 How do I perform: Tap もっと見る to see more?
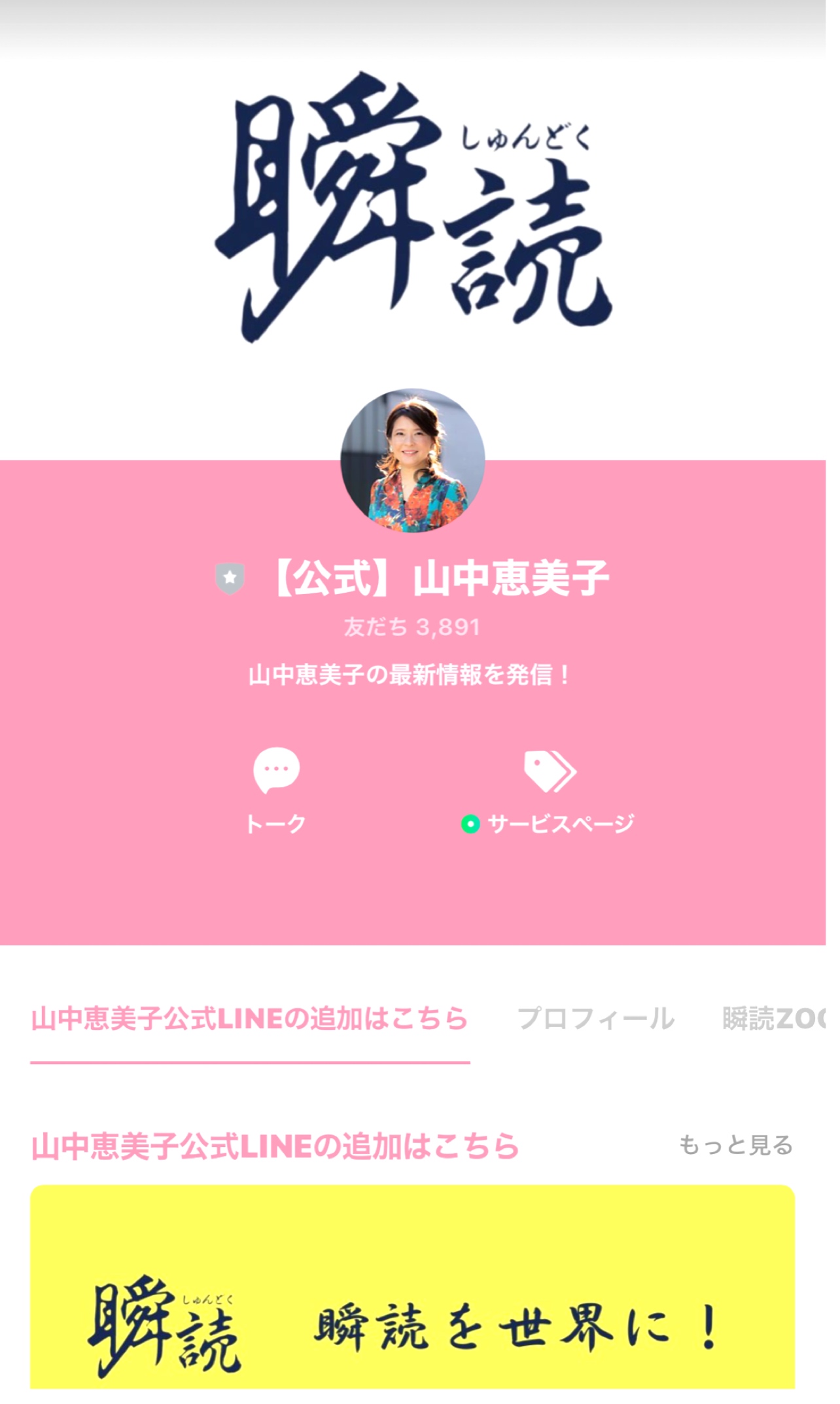(736, 1145)
